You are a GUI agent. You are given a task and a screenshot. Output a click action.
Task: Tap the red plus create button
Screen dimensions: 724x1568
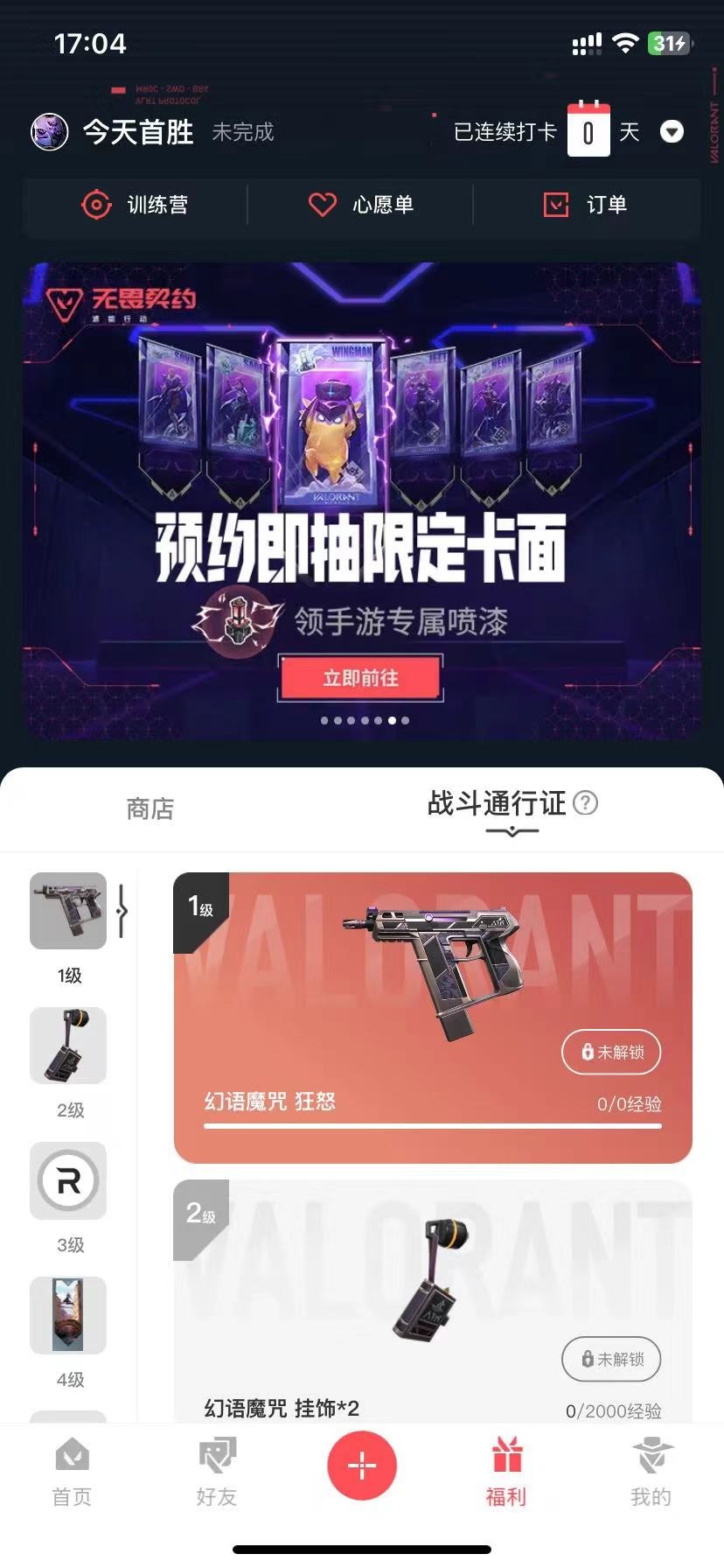click(362, 1465)
